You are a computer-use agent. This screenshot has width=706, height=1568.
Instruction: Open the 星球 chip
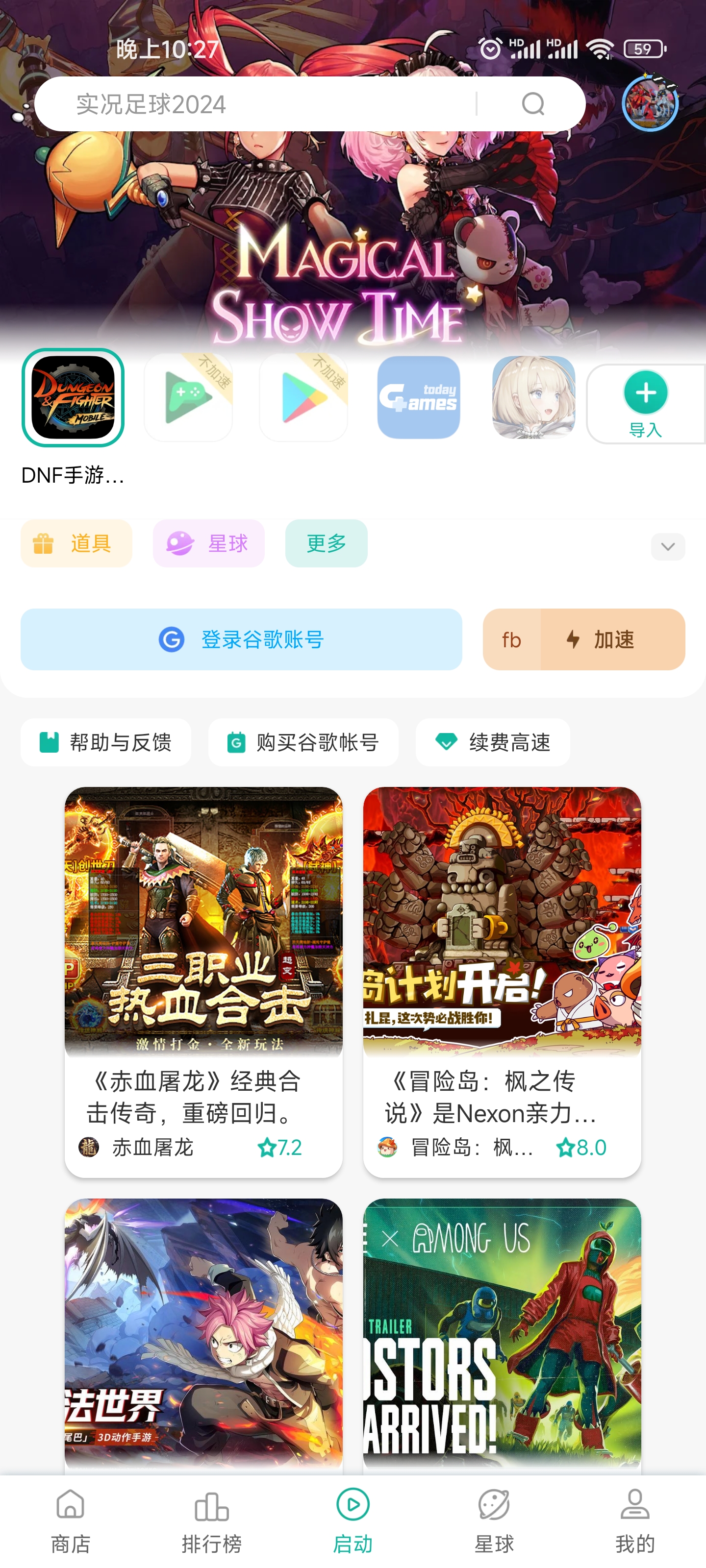(208, 543)
